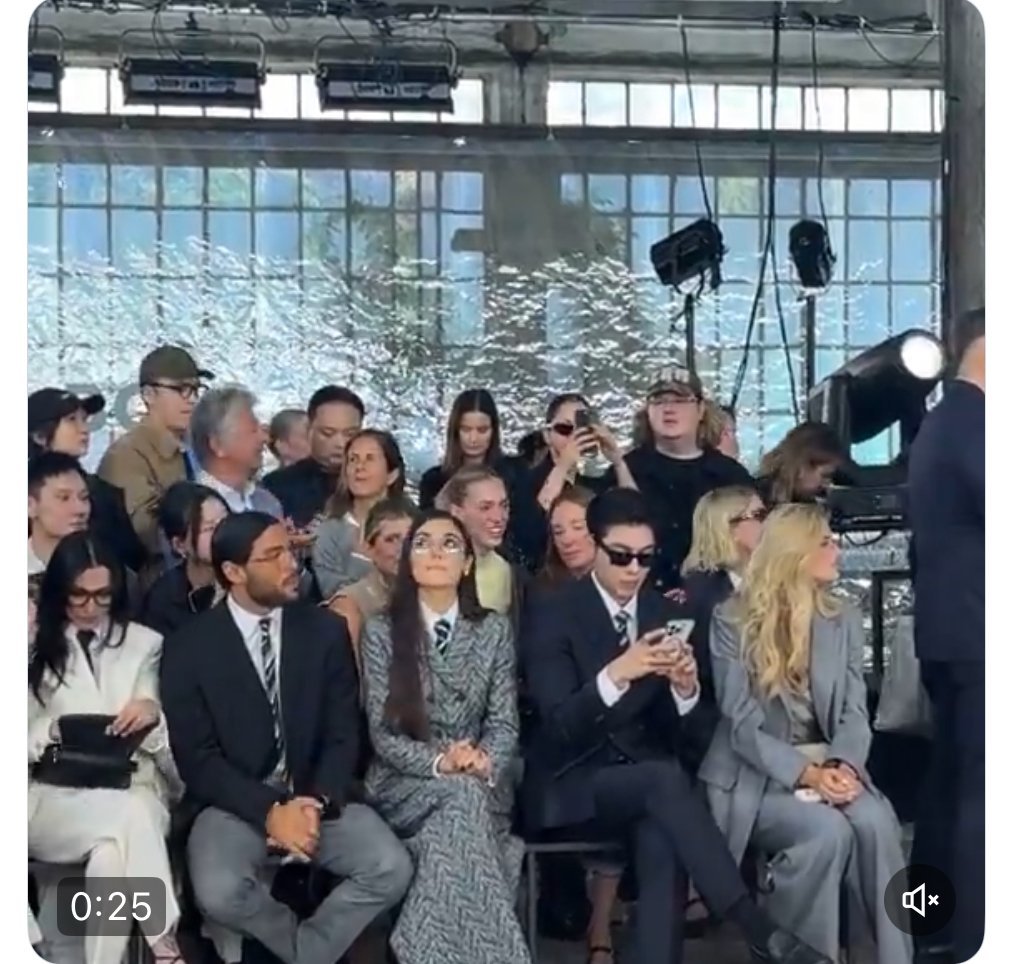Unmute the video sound
This screenshot has height=964, width=1013.
pyautogui.click(x=920, y=899)
